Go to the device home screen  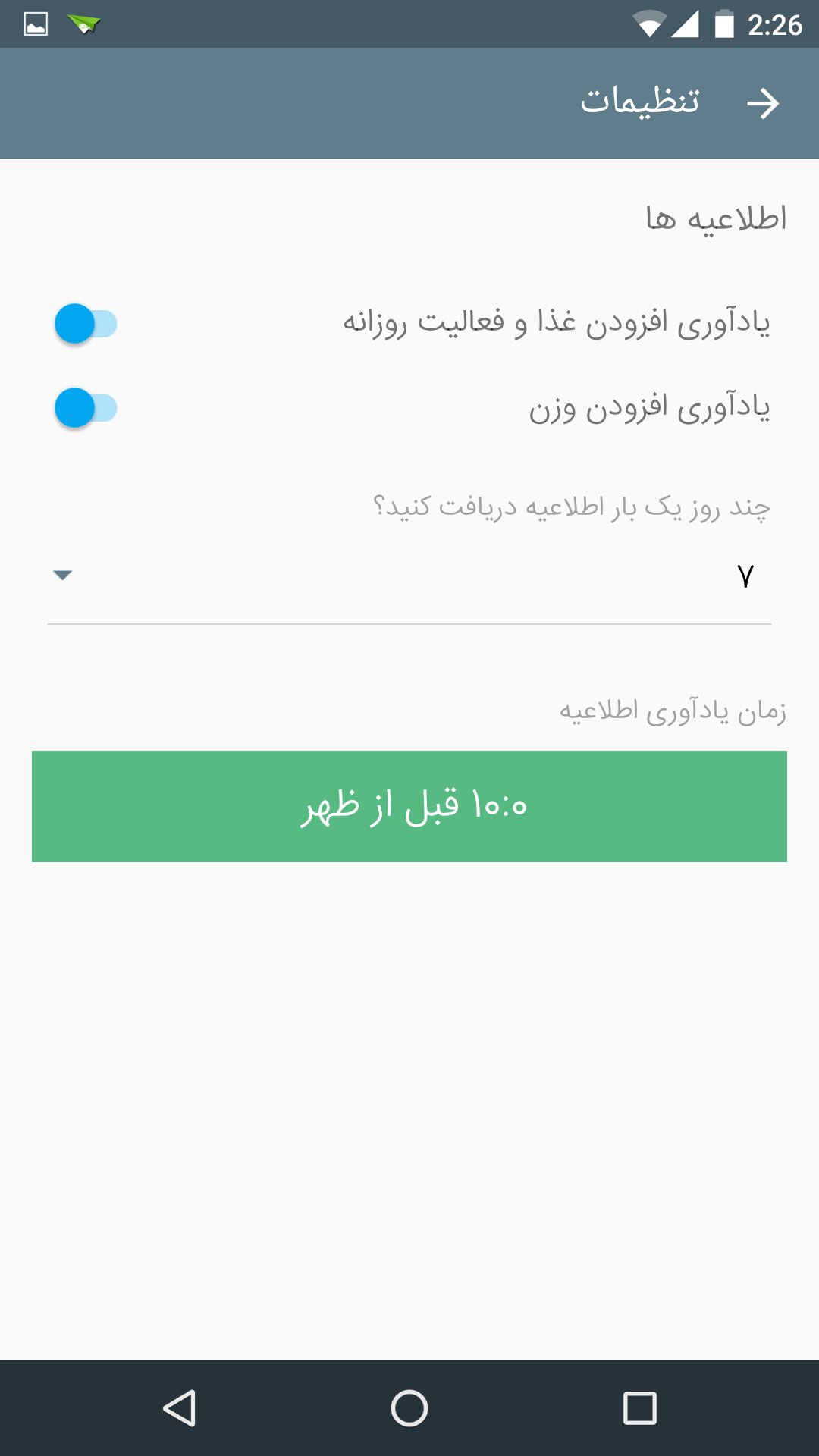coord(409,1408)
